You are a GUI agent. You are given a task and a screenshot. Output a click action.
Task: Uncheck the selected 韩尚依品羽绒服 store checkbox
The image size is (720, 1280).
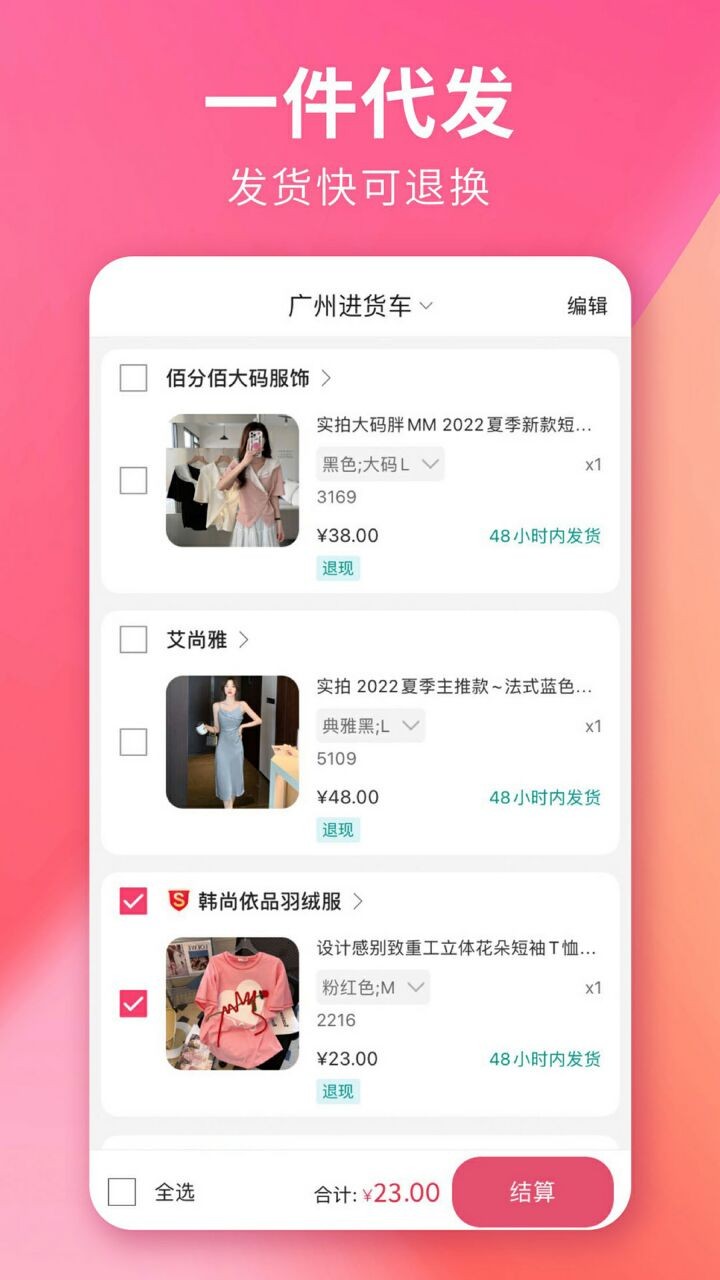(x=131, y=899)
